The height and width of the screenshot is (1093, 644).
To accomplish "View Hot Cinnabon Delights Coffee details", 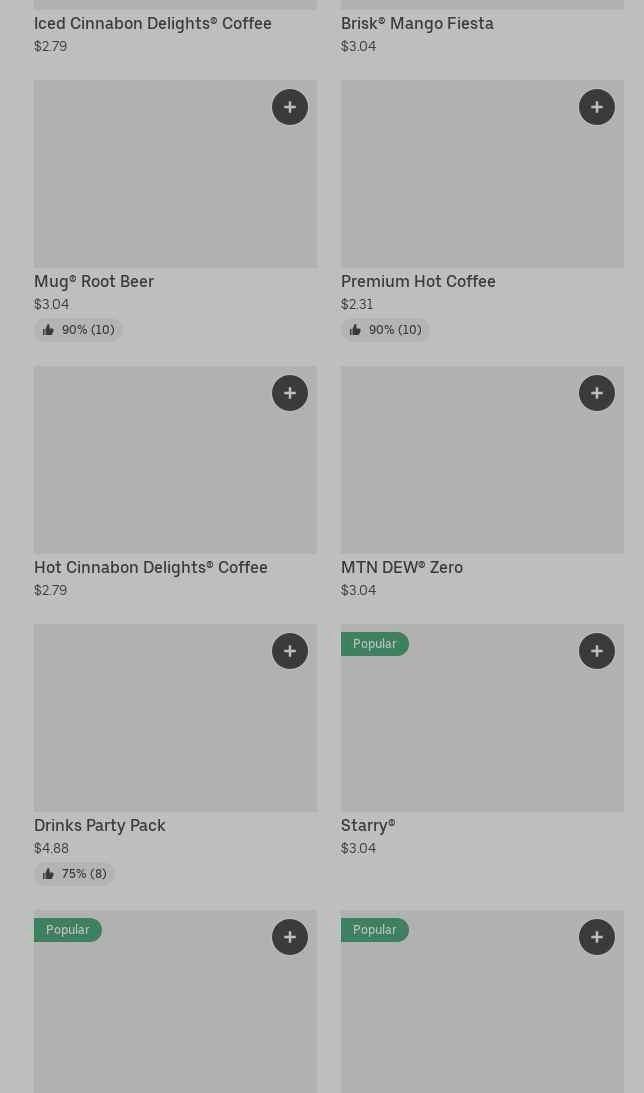I will point(176,482).
